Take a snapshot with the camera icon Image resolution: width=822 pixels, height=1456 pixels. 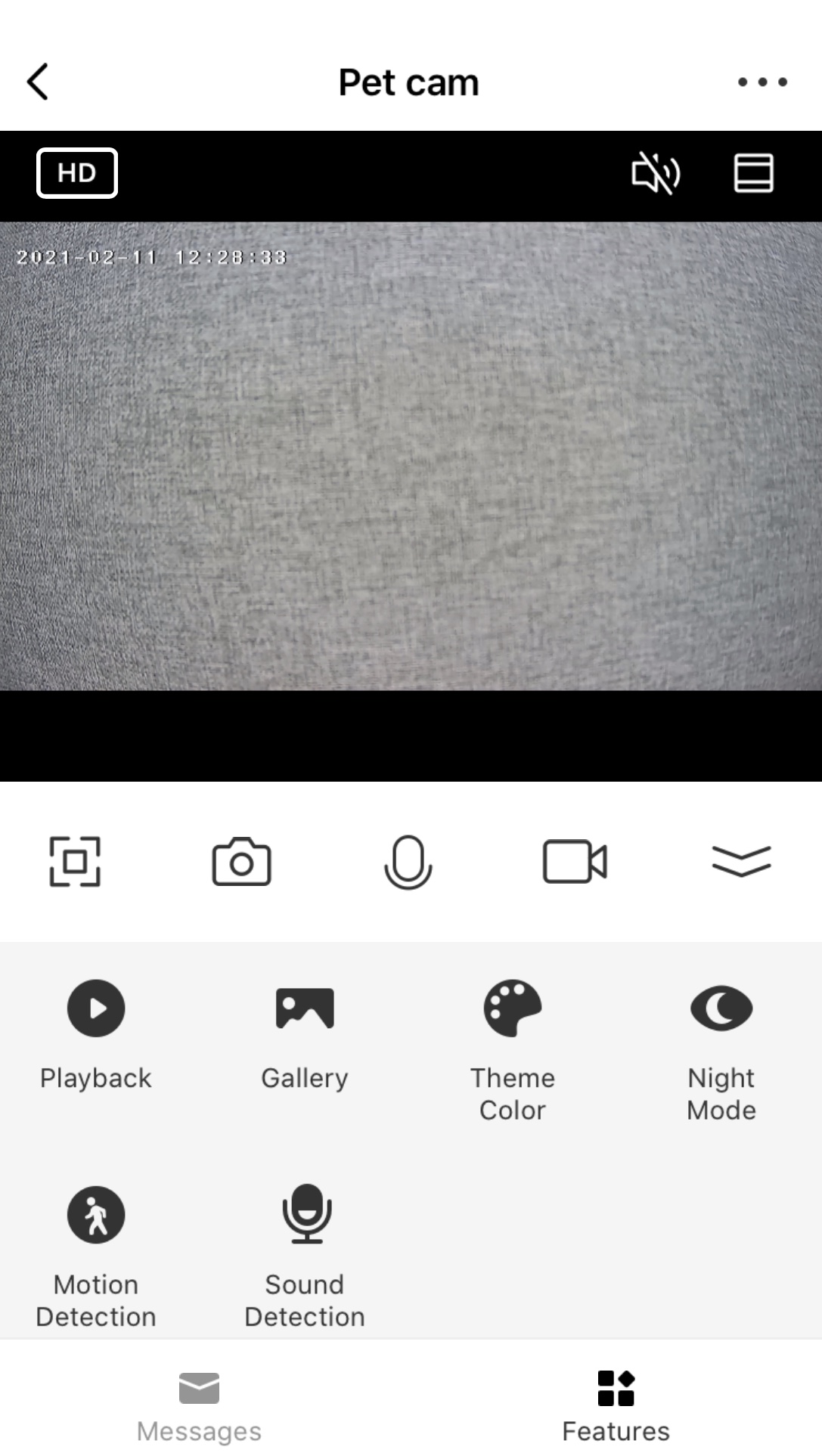point(241,861)
